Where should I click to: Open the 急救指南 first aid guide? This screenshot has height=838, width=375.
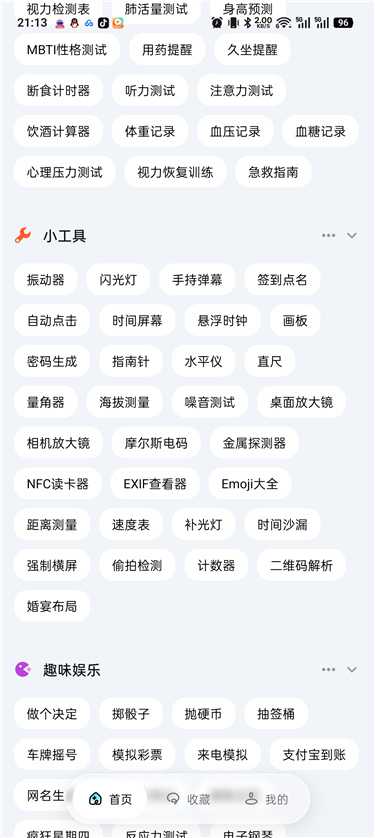coord(273,172)
